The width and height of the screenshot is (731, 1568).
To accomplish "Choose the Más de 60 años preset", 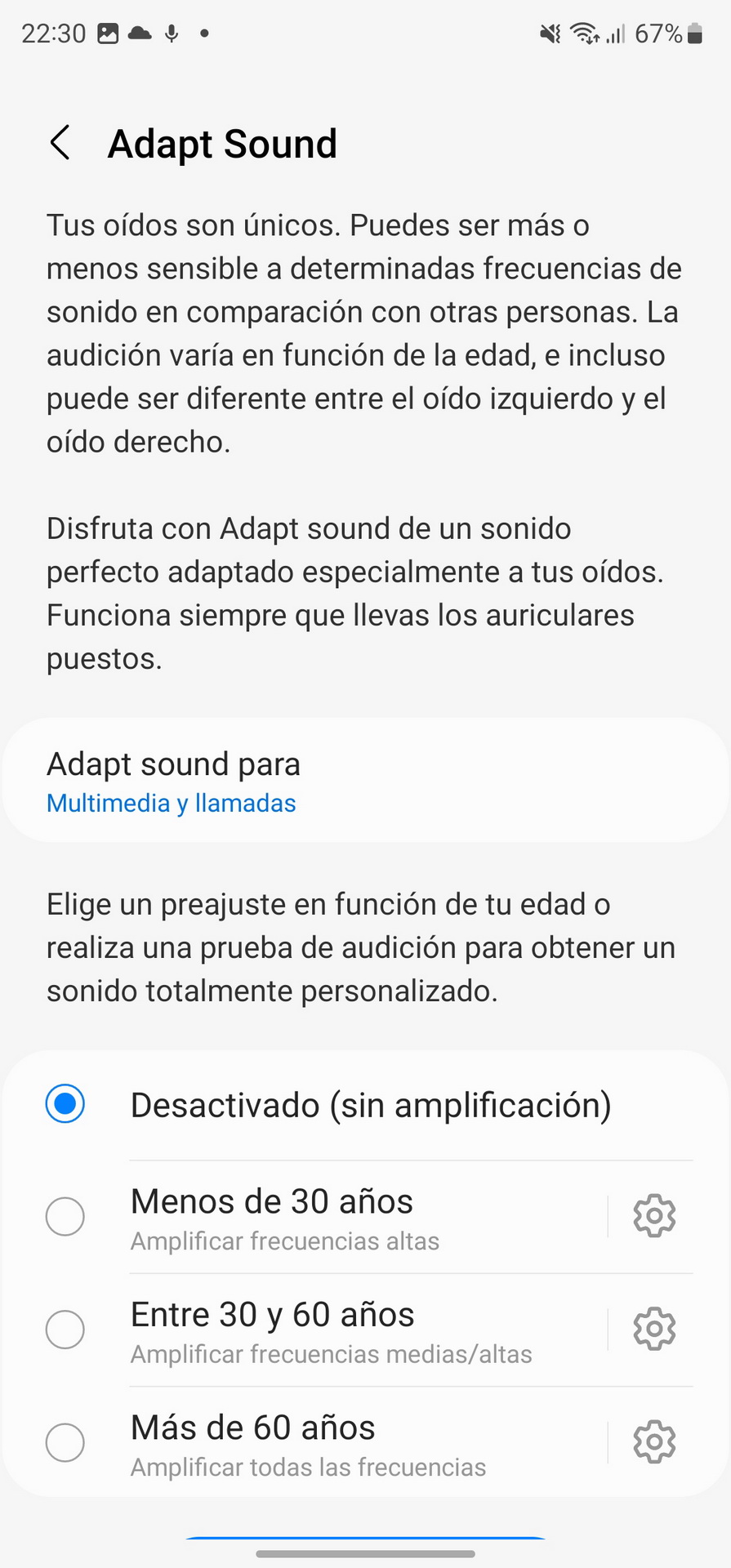I will point(306,1443).
